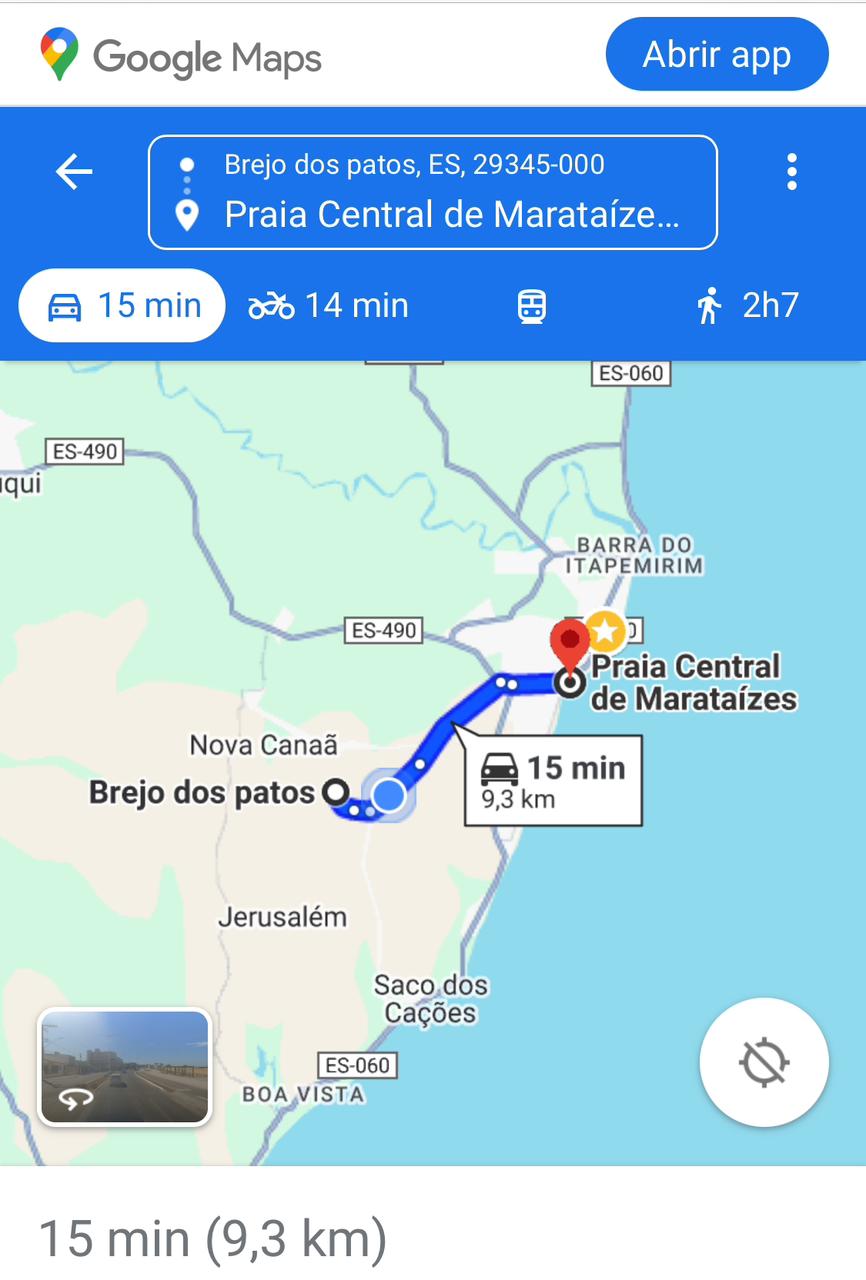Open the three-dot overflow menu
The width and height of the screenshot is (866, 1280).
(791, 172)
